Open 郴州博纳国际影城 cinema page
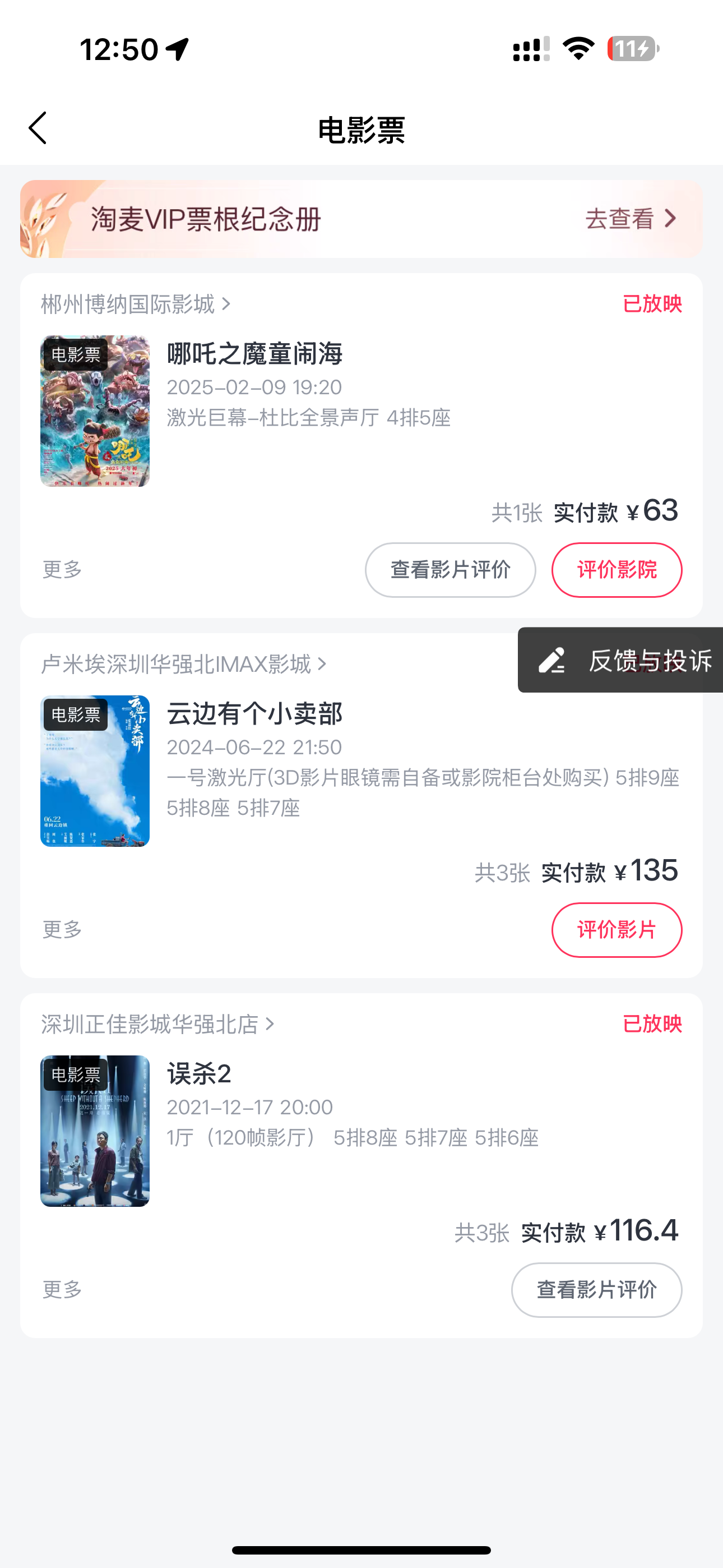The width and height of the screenshot is (723, 1568). (x=136, y=304)
